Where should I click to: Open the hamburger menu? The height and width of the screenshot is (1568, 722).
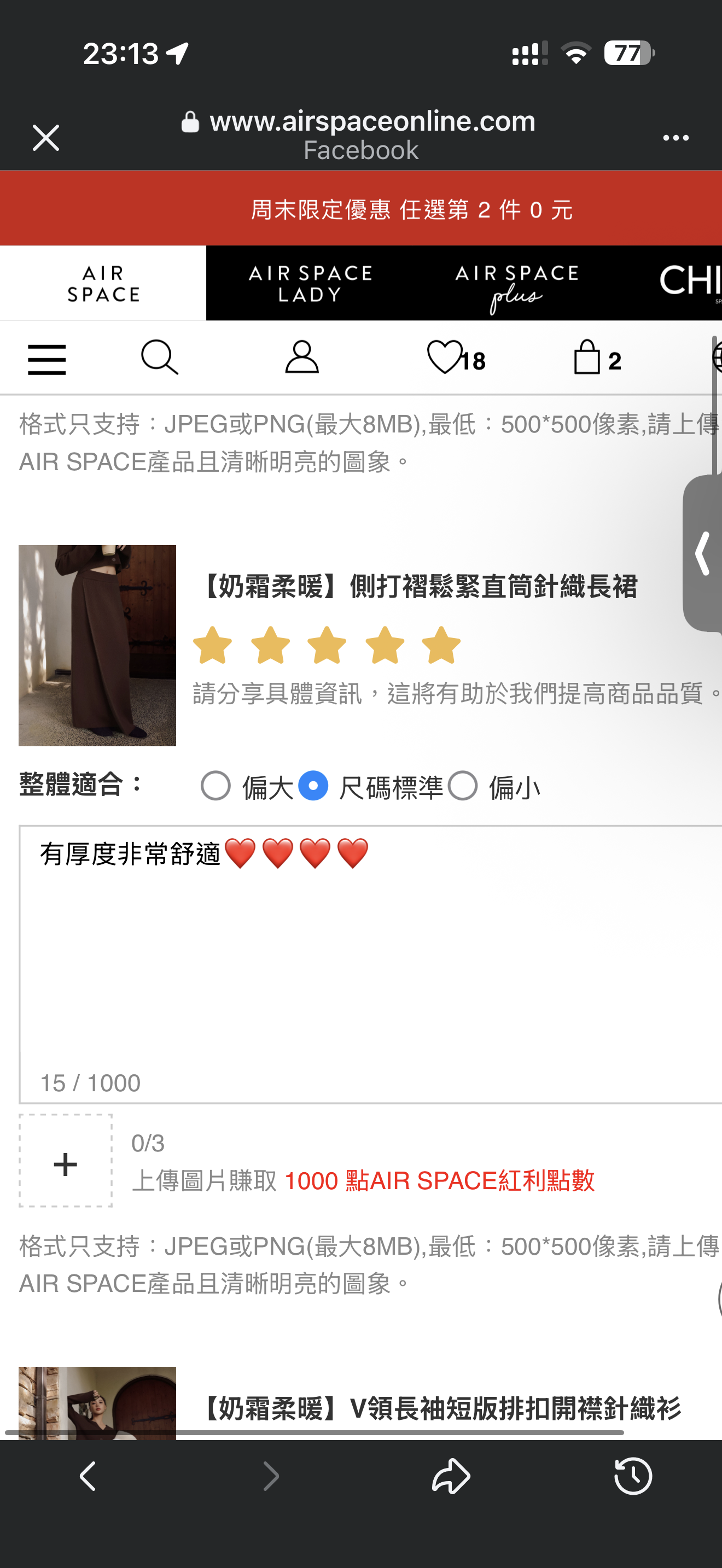47,360
